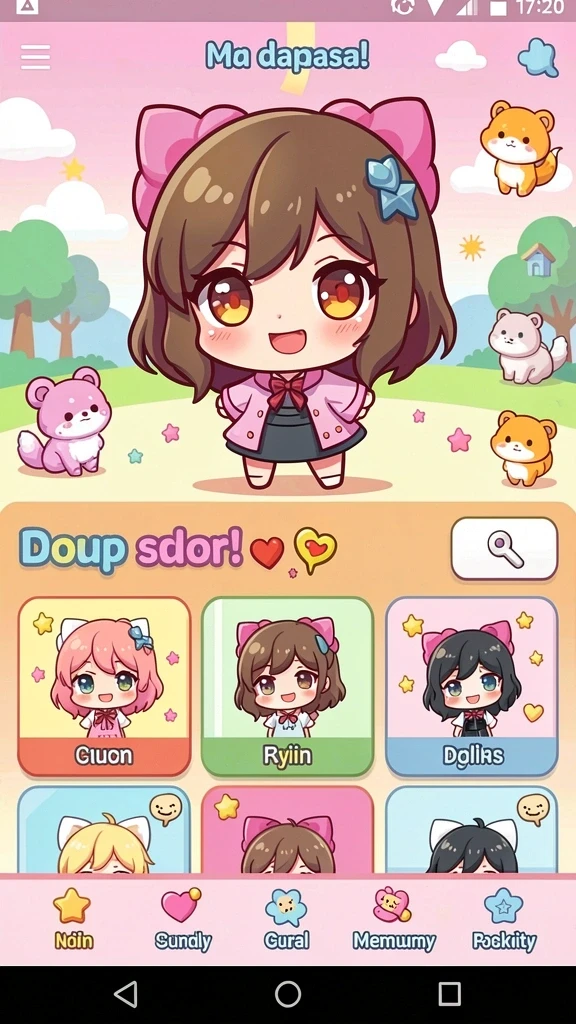Switch to the Memumy tab

[x=394, y=920]
